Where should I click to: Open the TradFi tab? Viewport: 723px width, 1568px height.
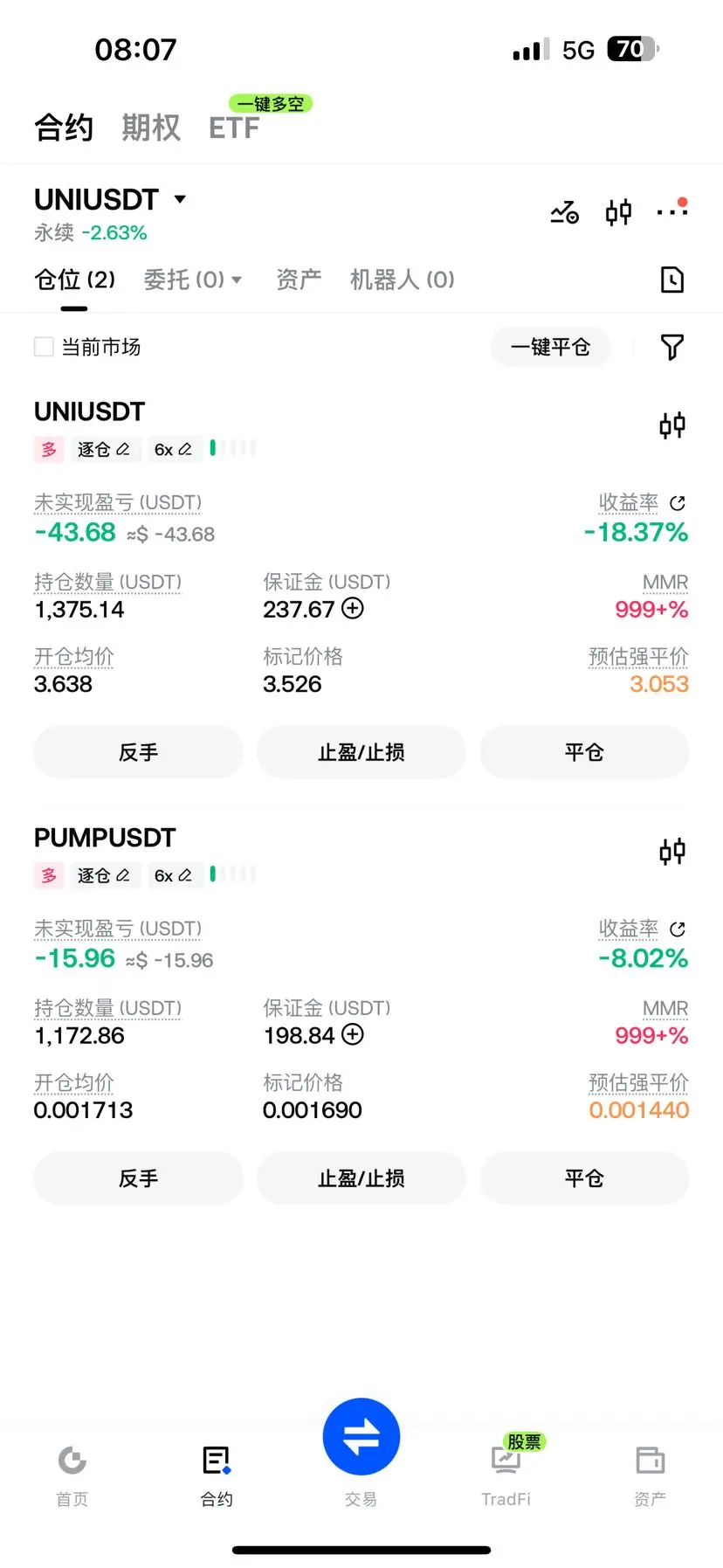(x=506, y=1475)
